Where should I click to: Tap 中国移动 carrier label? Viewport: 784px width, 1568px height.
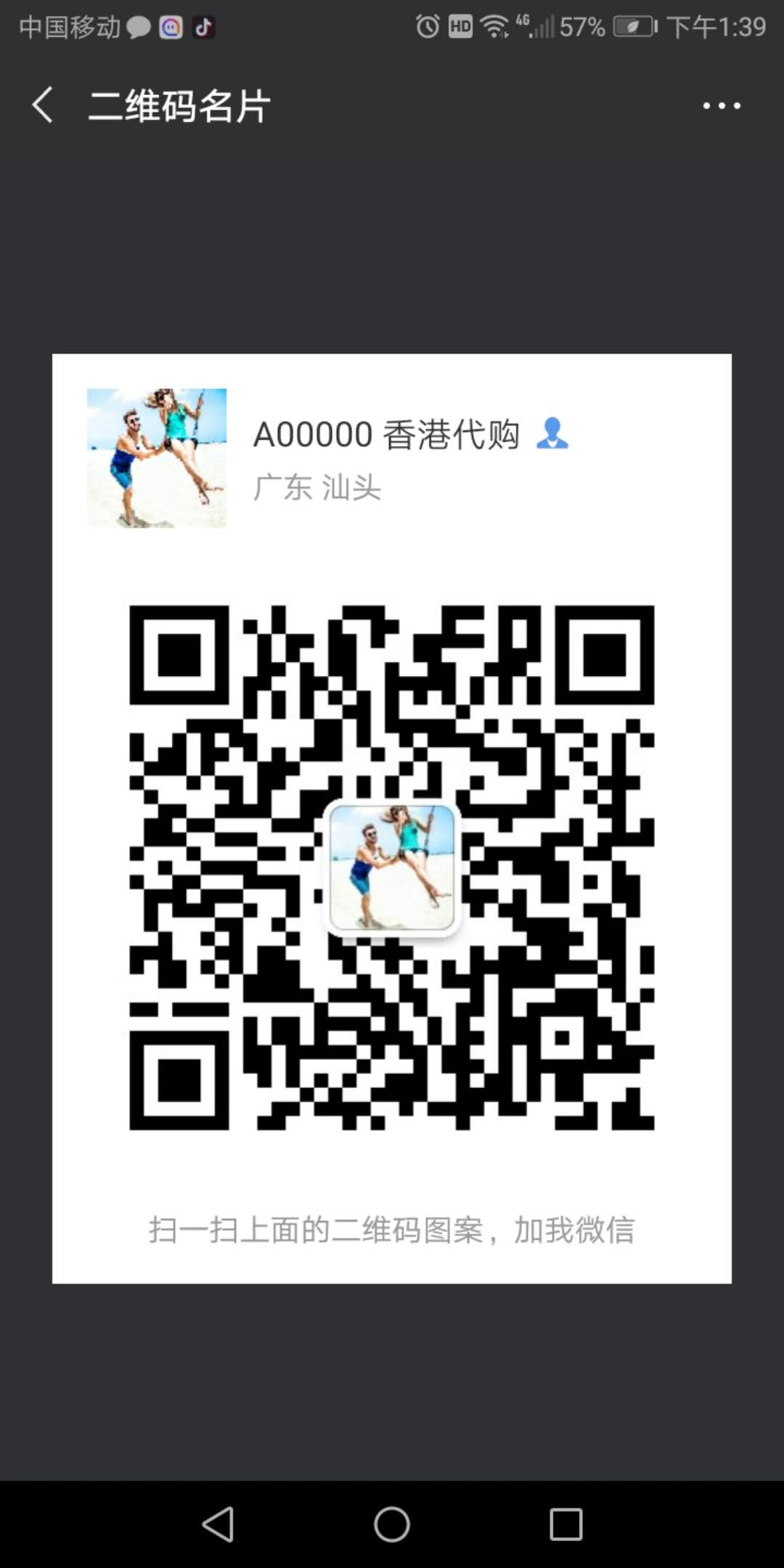tap(69, 27)
